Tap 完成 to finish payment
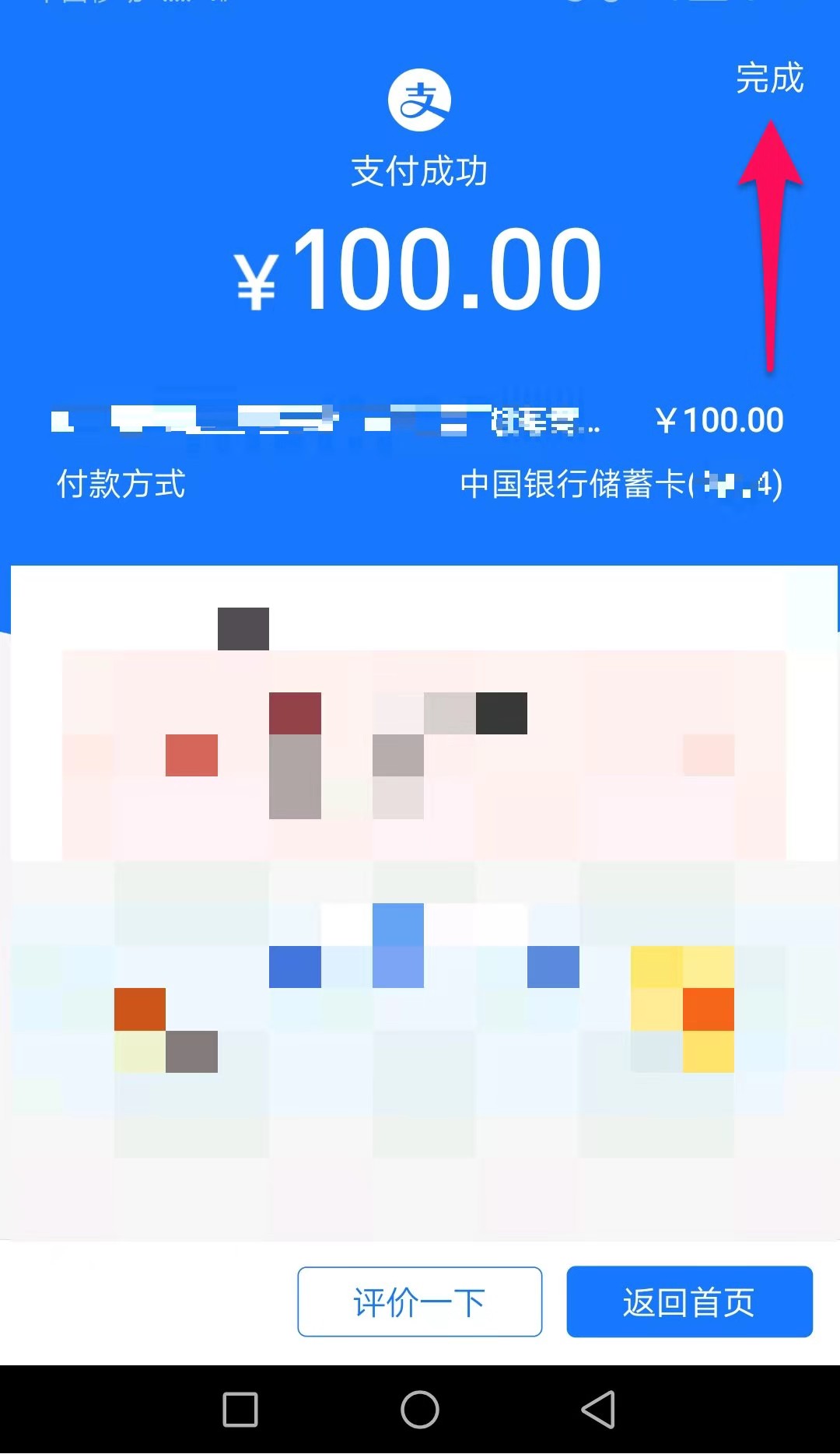The image size is (840, 1454). 769,78
